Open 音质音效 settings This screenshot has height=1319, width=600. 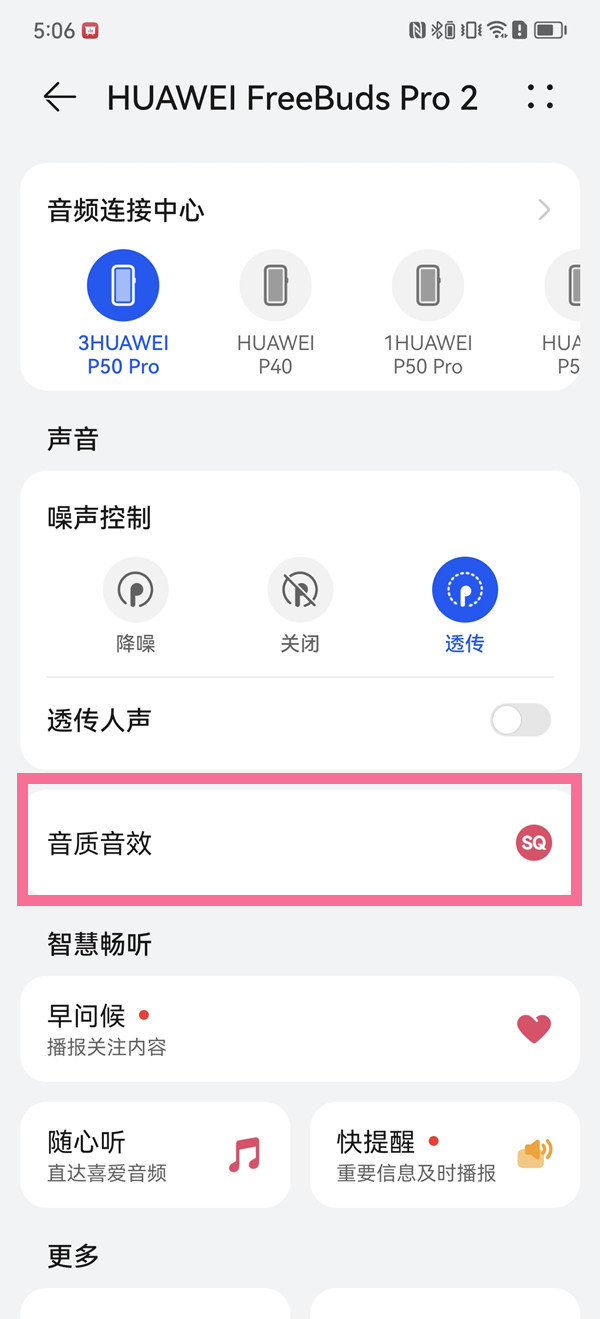click(x=300, y=843)
